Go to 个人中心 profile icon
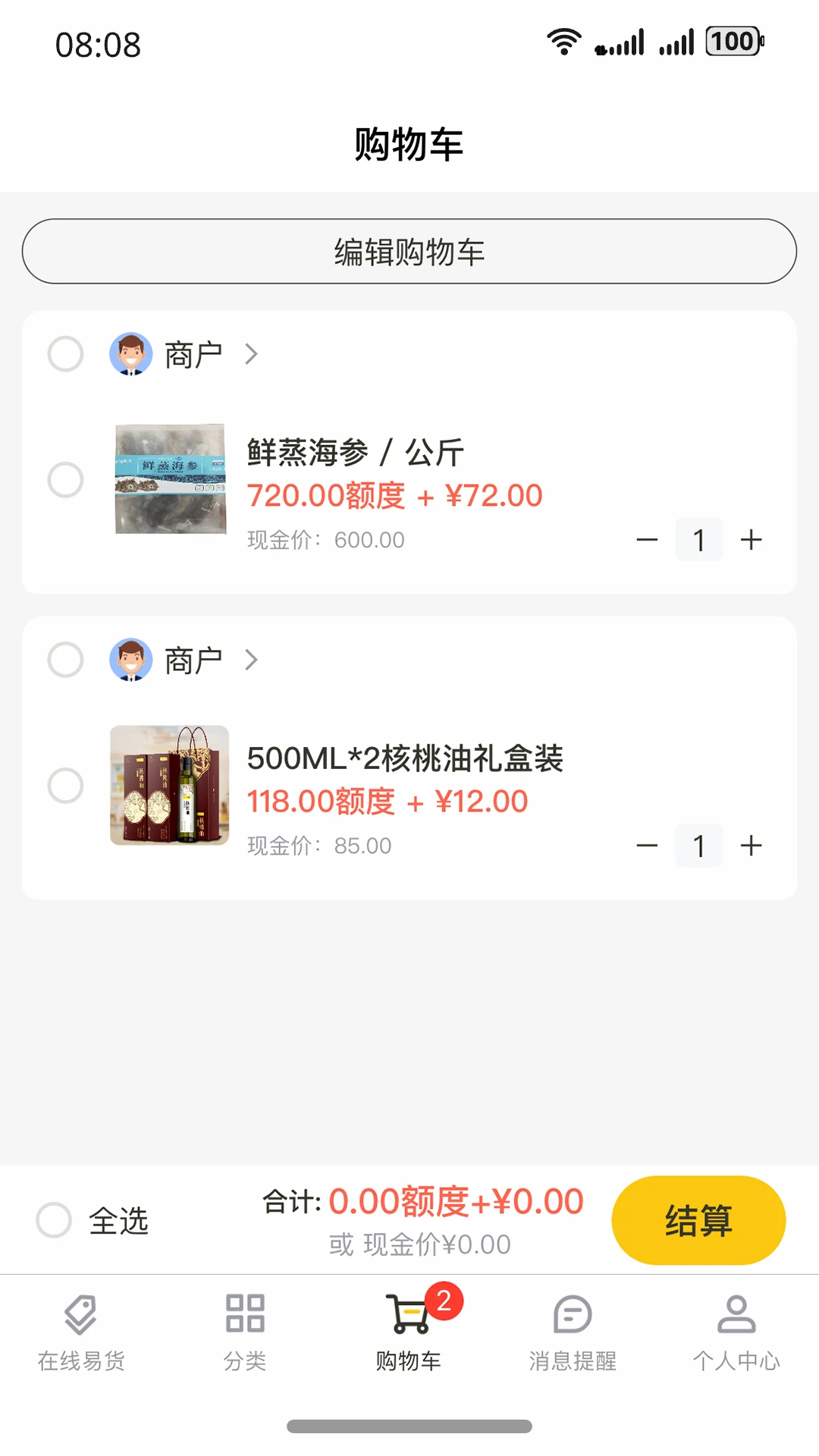 (x=736, y=1319)
